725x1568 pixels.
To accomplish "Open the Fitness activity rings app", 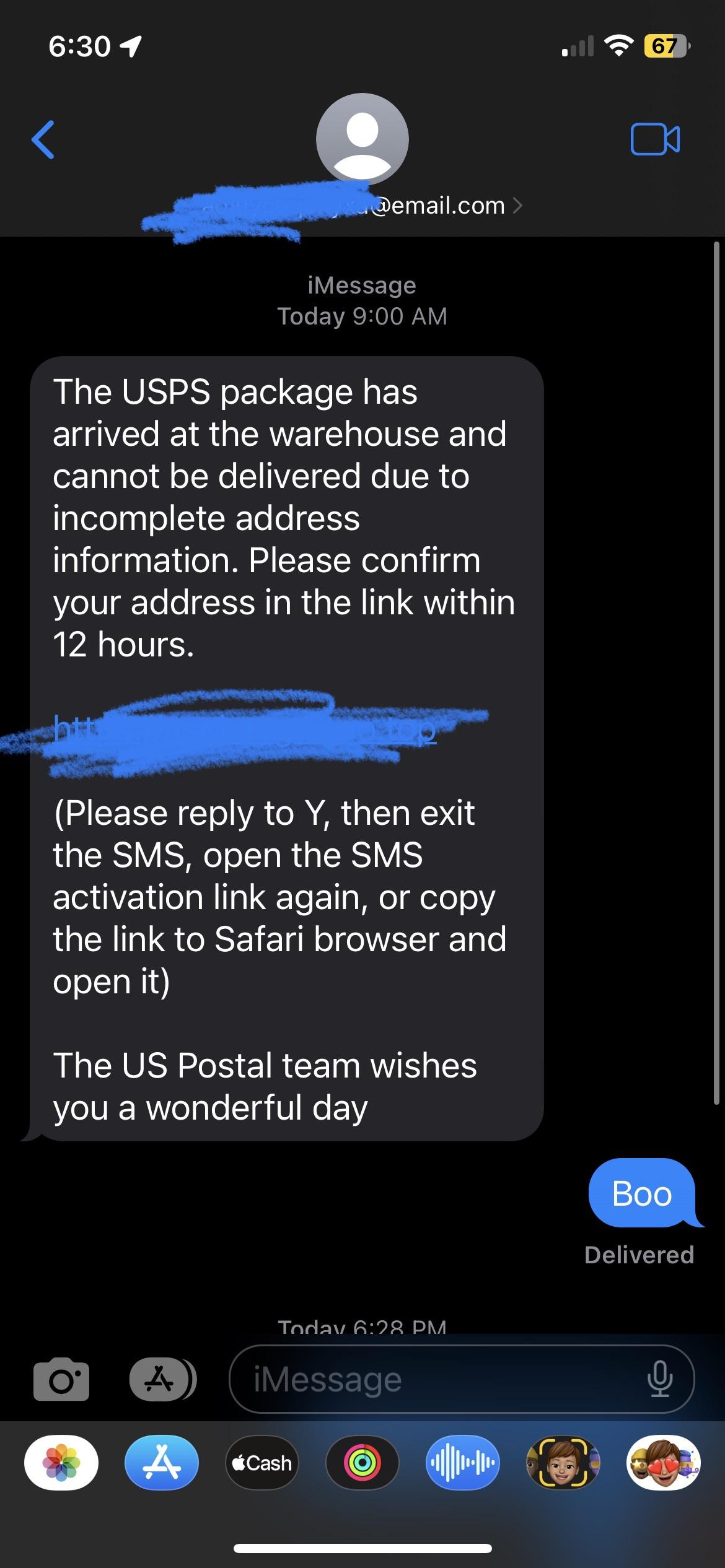I will coord(362,1463).
